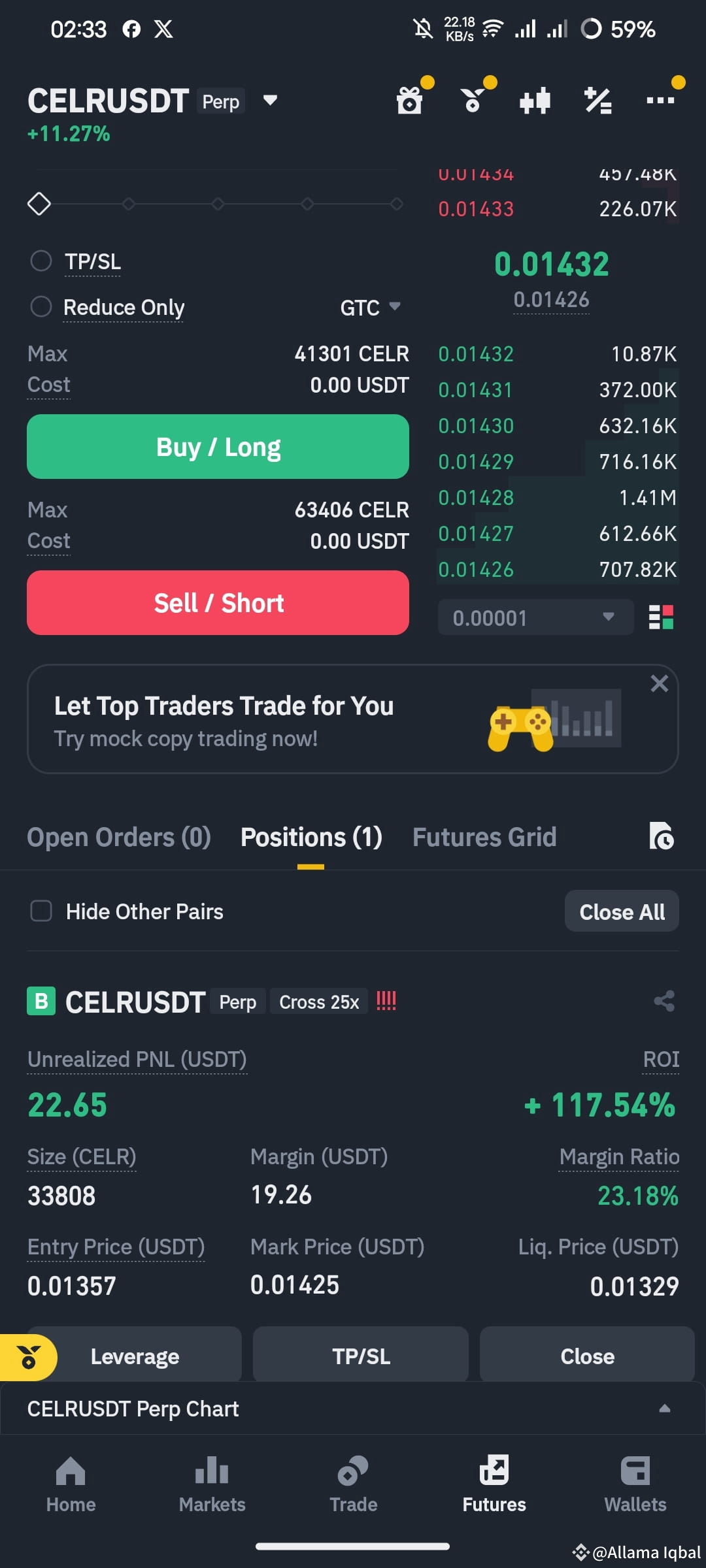Open the GTC order type dropdown

pos(369,307)
